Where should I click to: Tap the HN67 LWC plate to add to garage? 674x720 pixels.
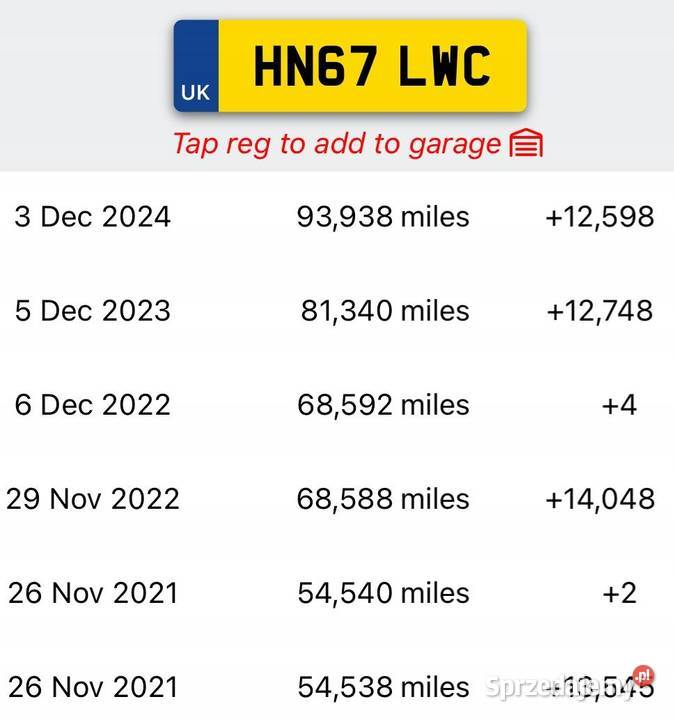click(x=350, y=67)
